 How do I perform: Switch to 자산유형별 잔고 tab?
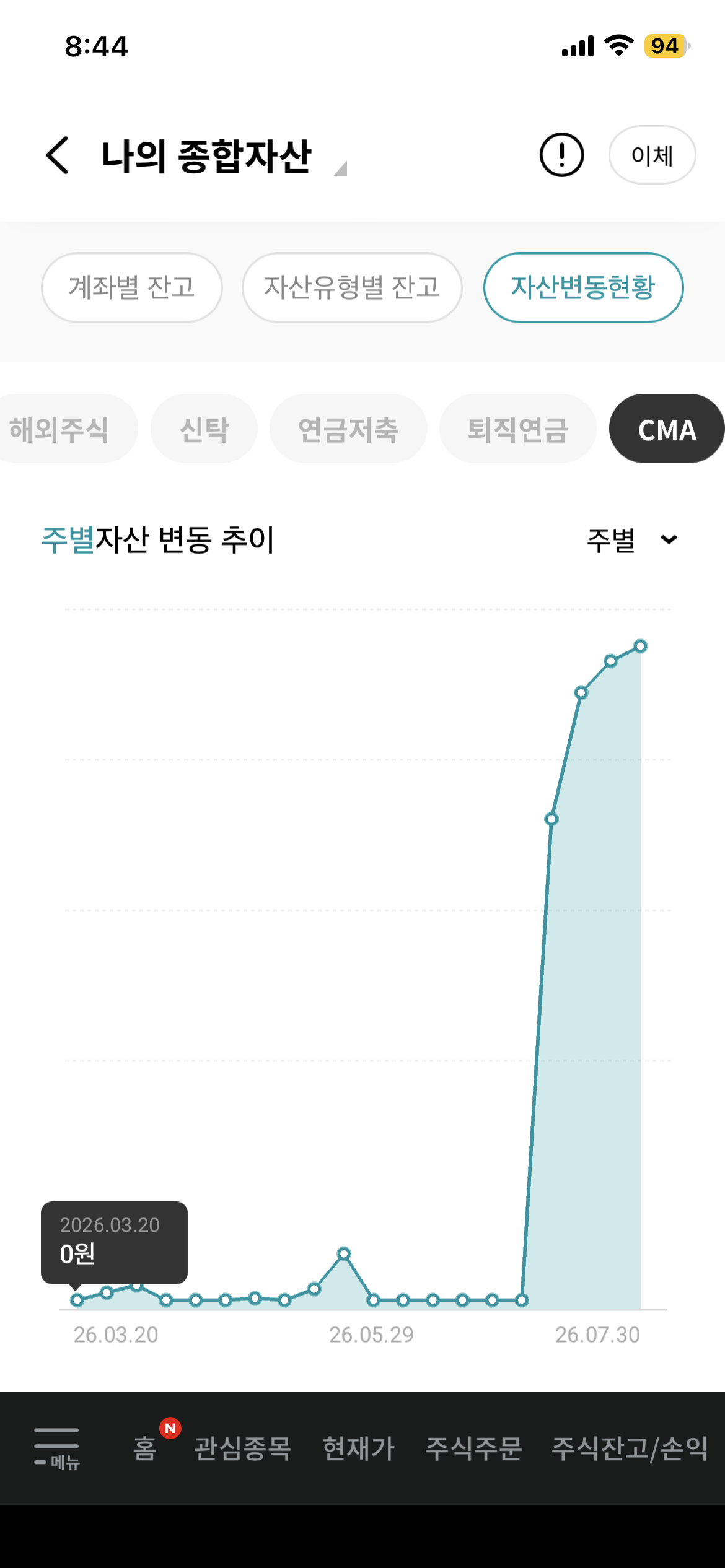352,287
